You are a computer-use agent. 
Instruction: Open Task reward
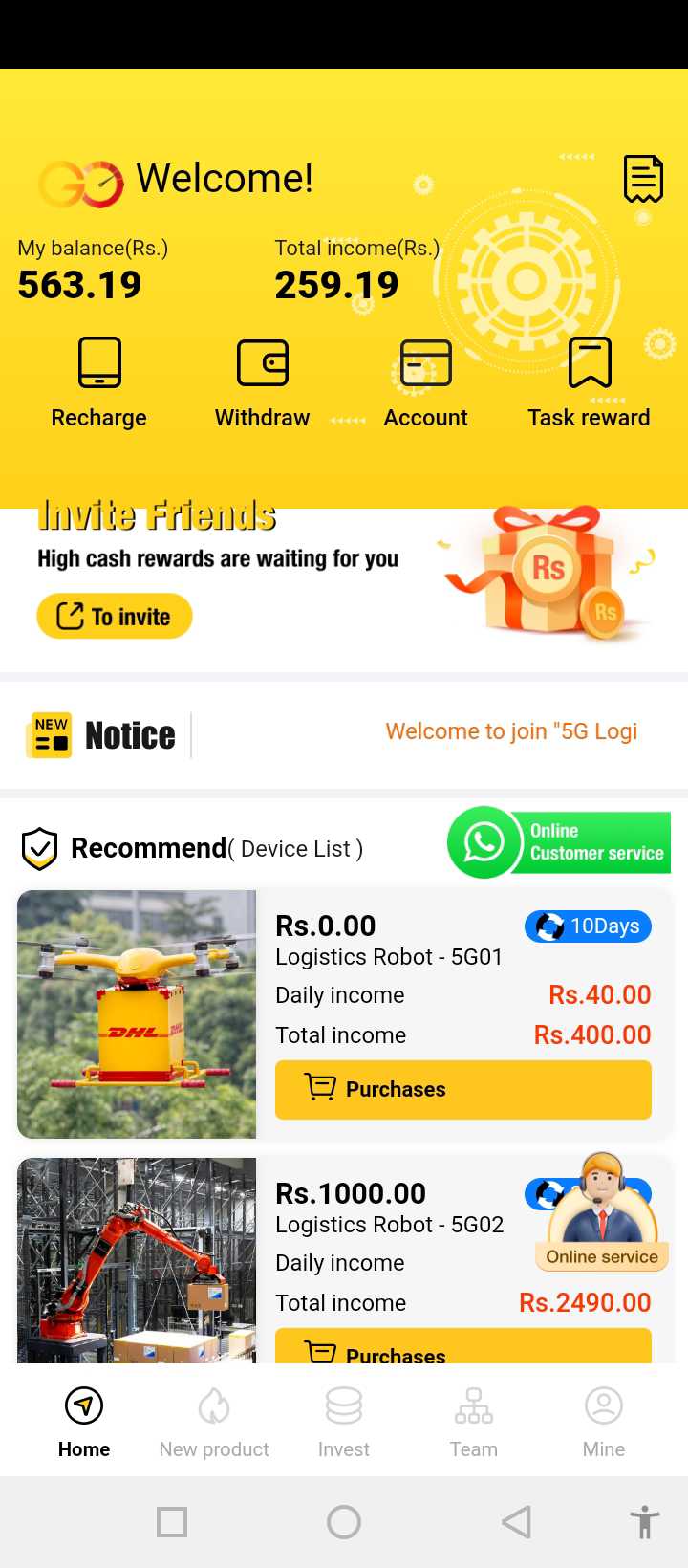point(589,382)
